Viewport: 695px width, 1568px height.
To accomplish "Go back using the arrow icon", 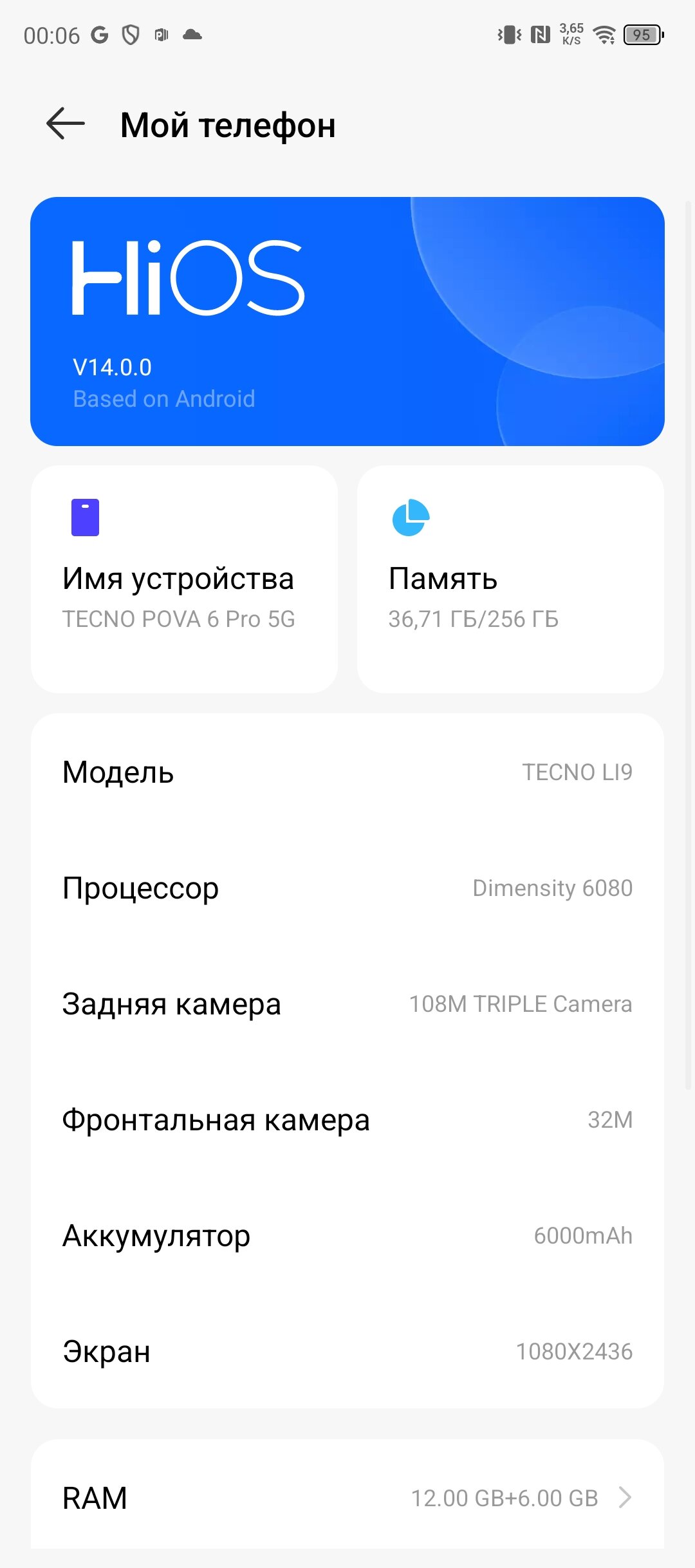I will (66, 124).
